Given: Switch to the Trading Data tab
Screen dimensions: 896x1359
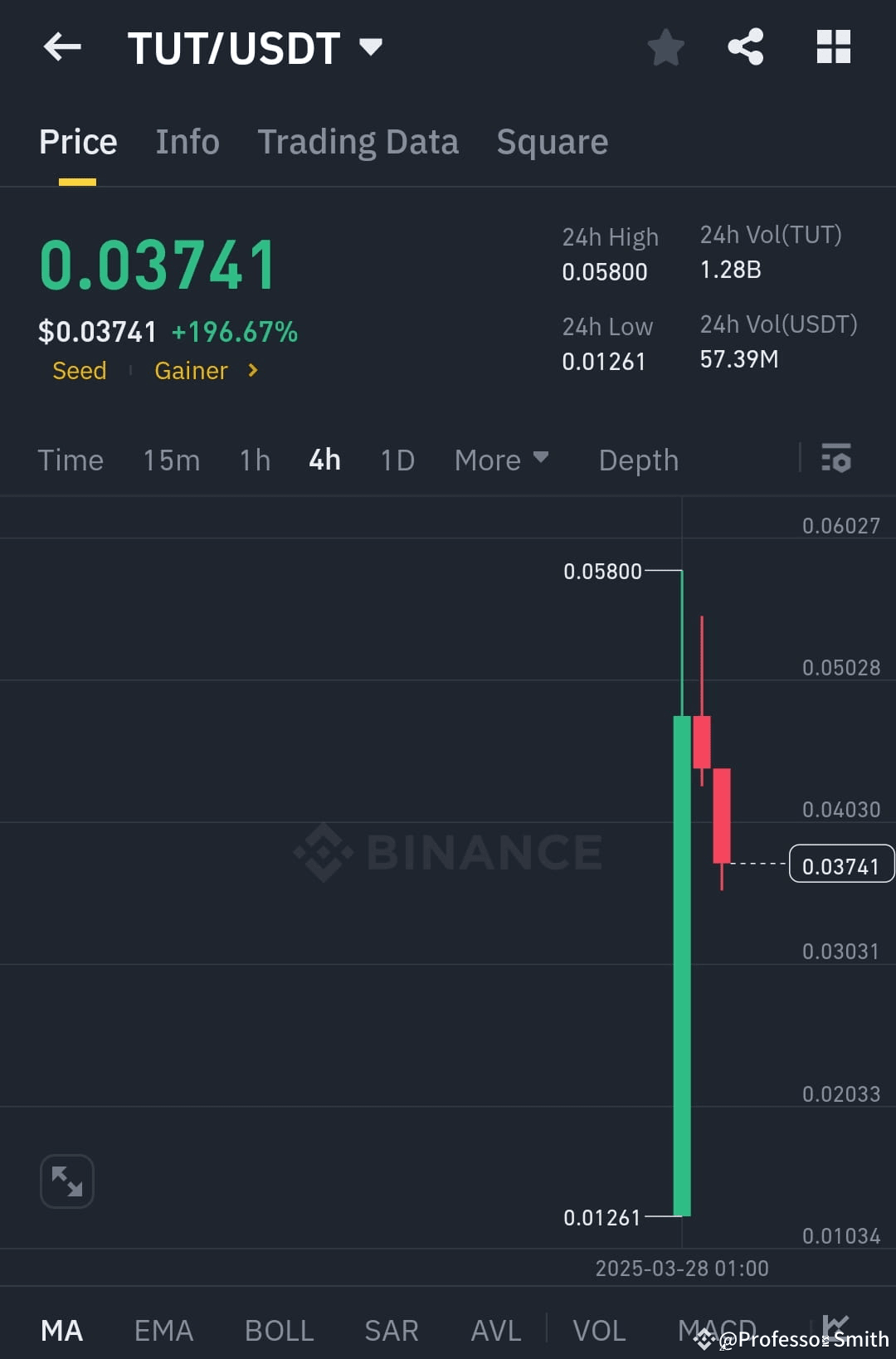Looking at the screenshot, I should pyautogui.click(x=358, y=141).
